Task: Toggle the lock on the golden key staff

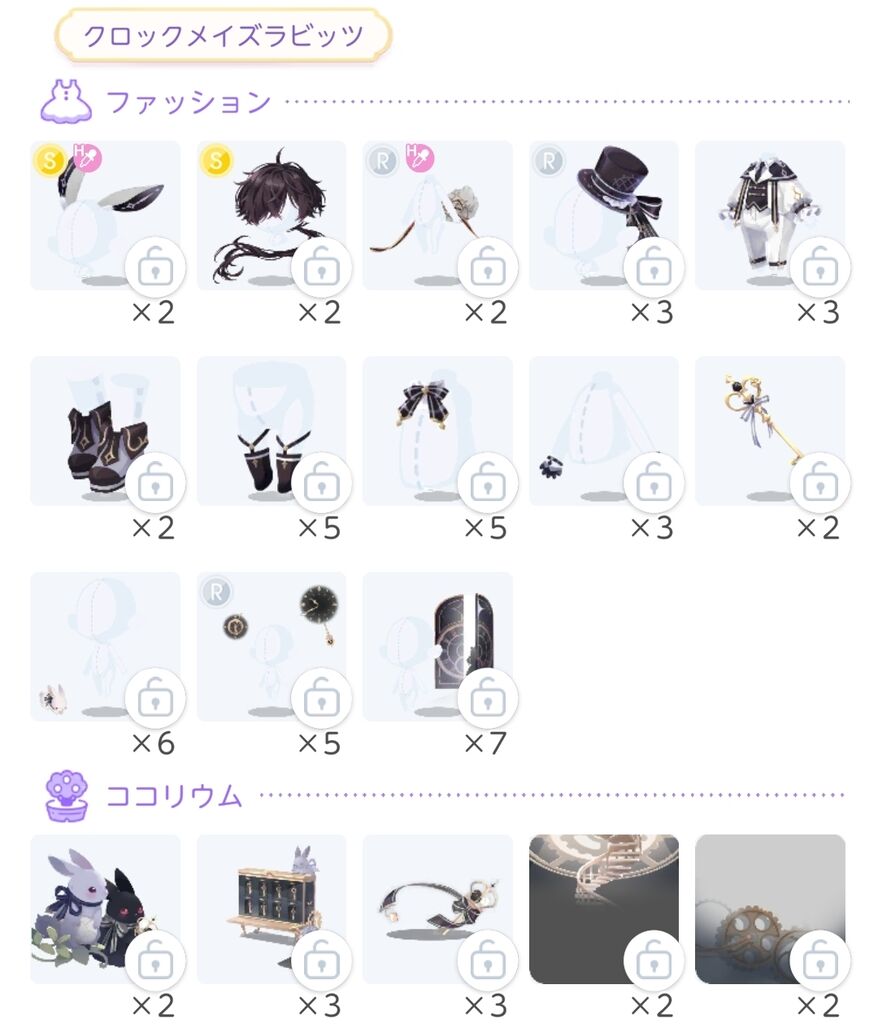Action: (819, 484)
